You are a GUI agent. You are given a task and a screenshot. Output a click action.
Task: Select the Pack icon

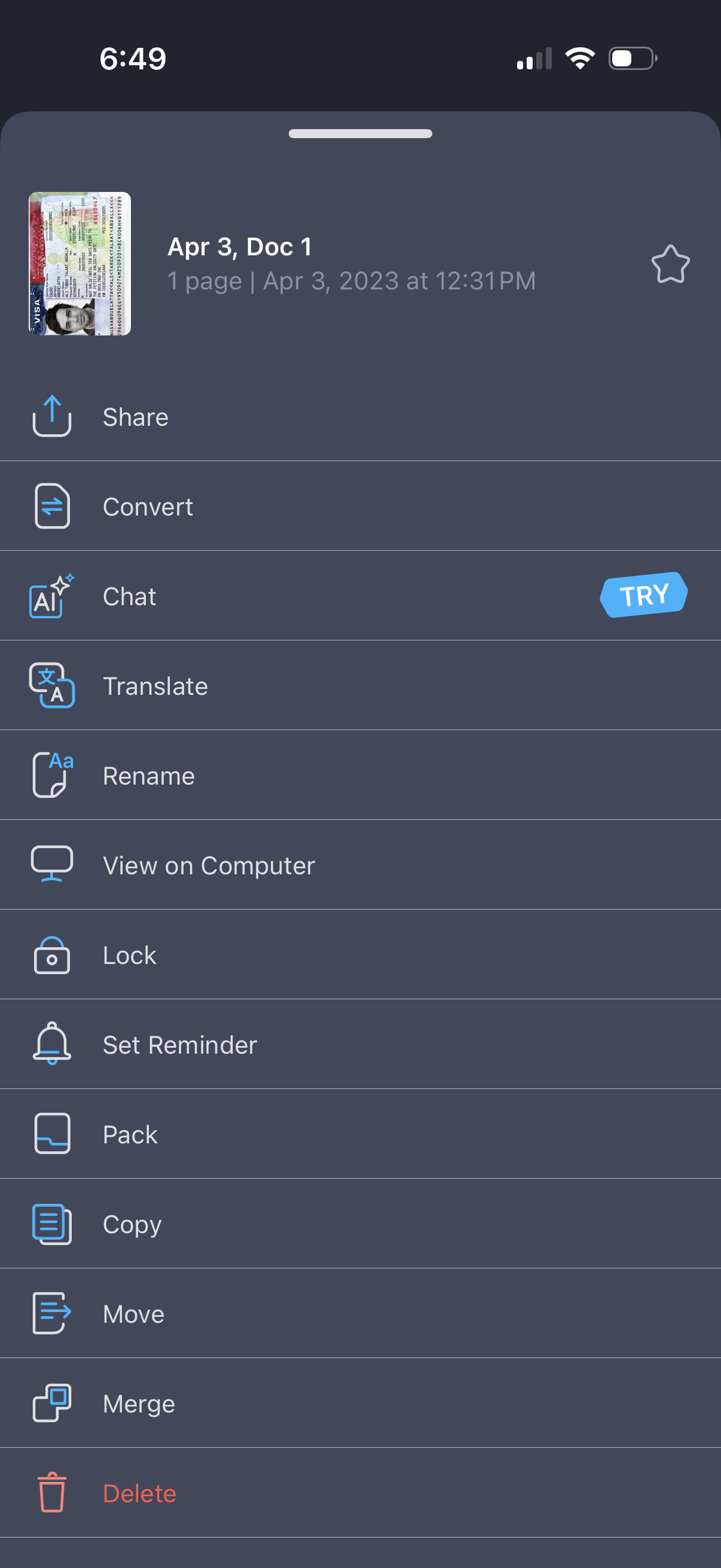[52, 1133]
